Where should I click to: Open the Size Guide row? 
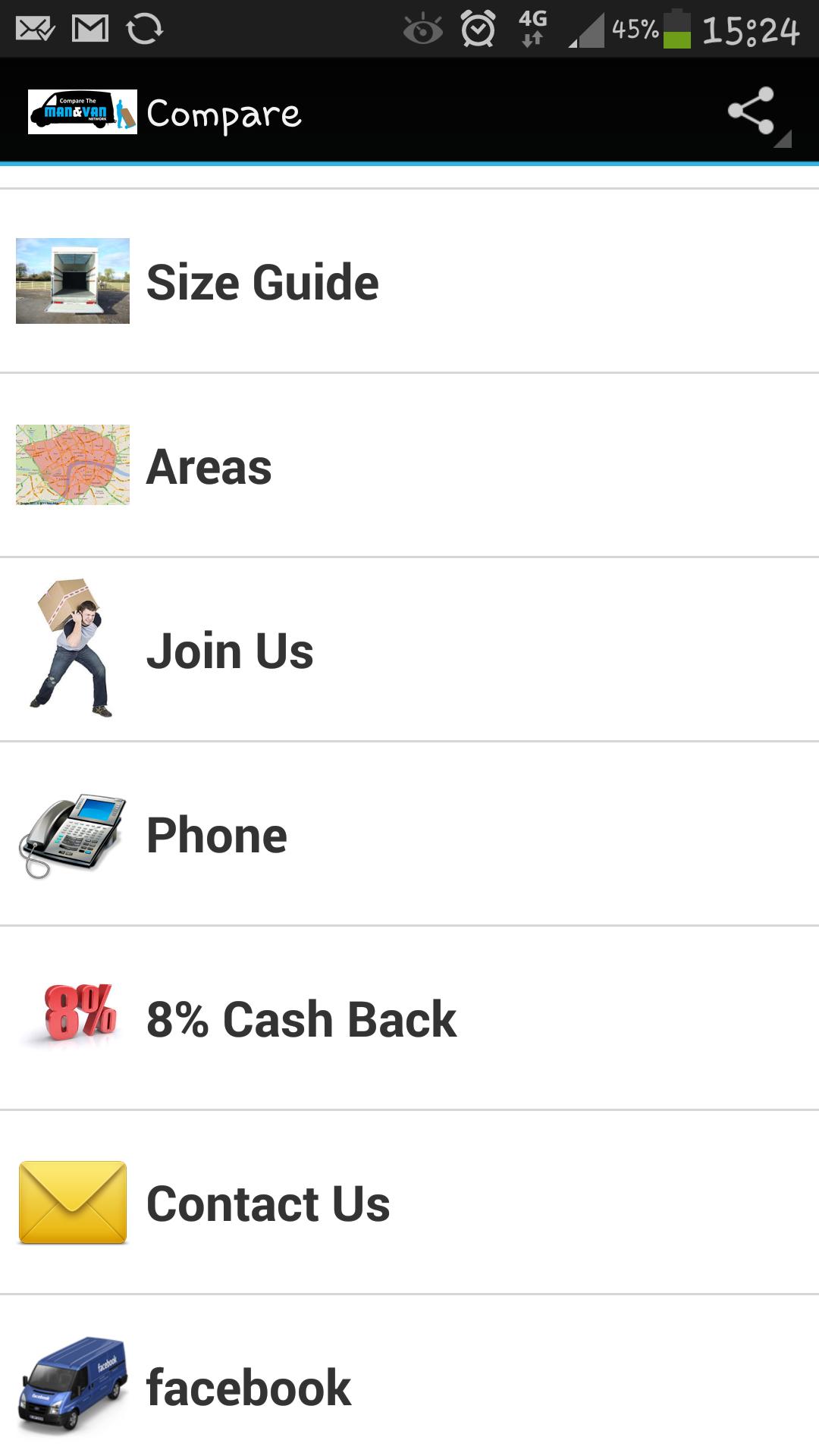(x=409, y=281)
